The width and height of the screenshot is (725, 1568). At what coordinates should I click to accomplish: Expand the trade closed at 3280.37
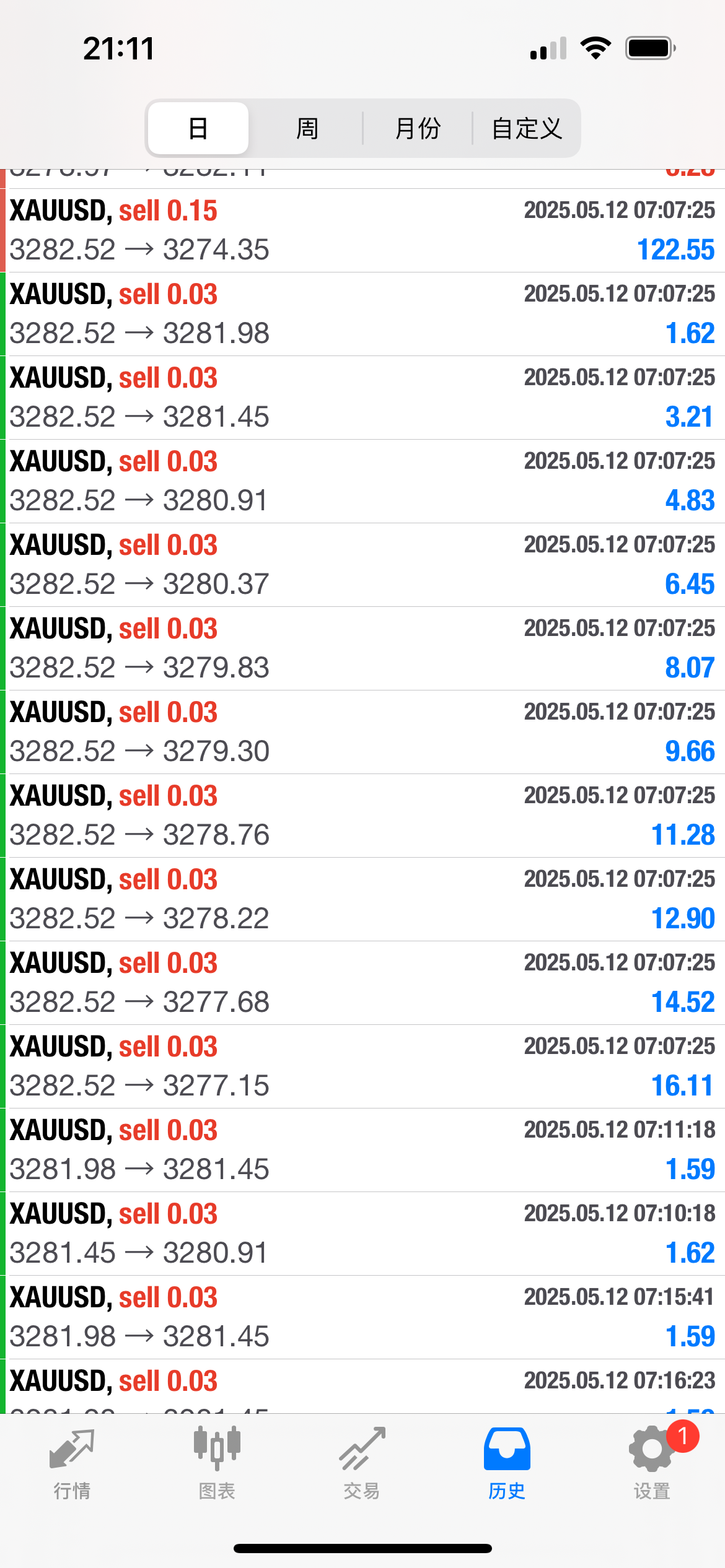pos(362,565)
